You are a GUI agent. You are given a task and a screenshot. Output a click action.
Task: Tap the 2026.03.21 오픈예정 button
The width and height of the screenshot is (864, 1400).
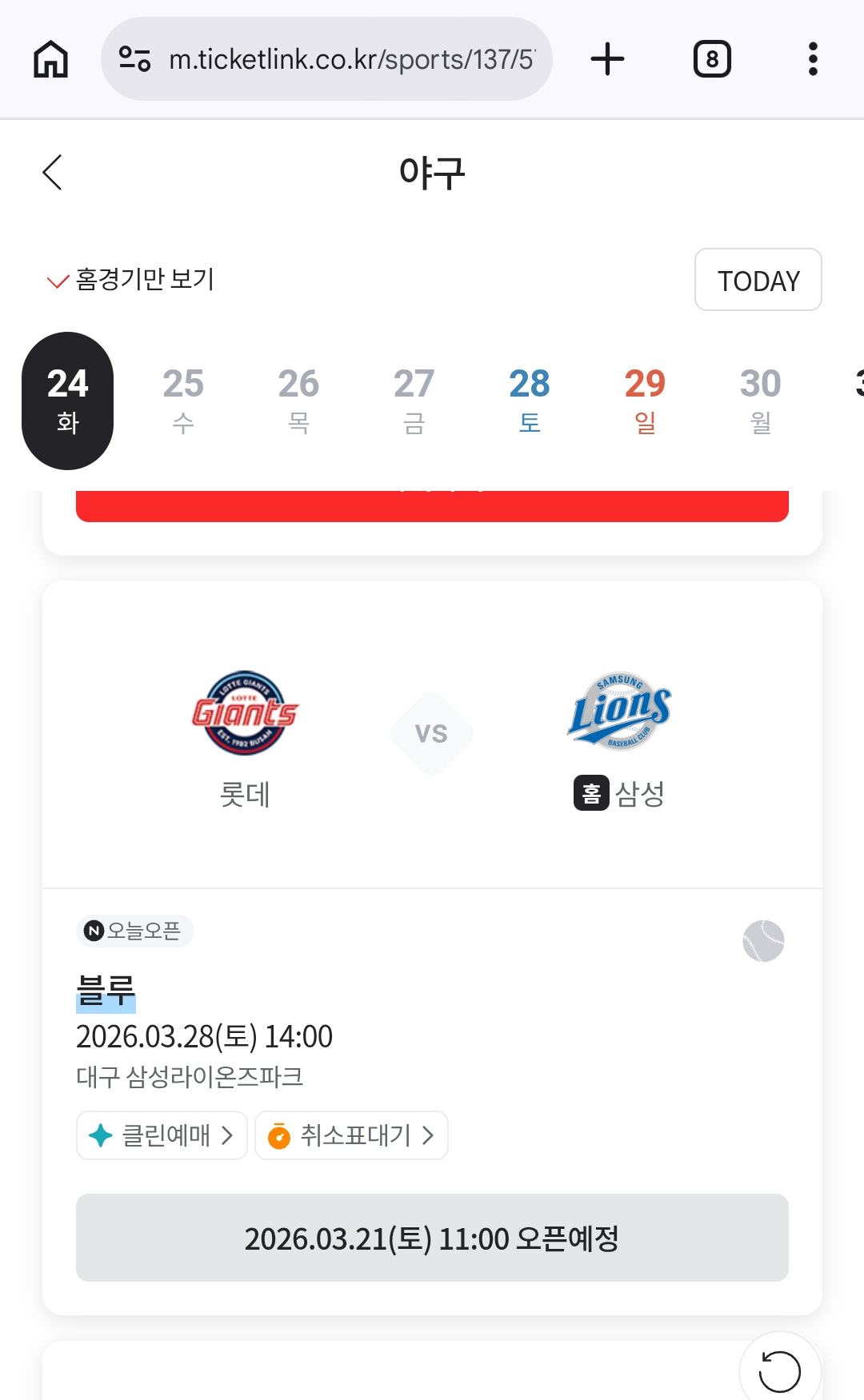point(432,1238)
